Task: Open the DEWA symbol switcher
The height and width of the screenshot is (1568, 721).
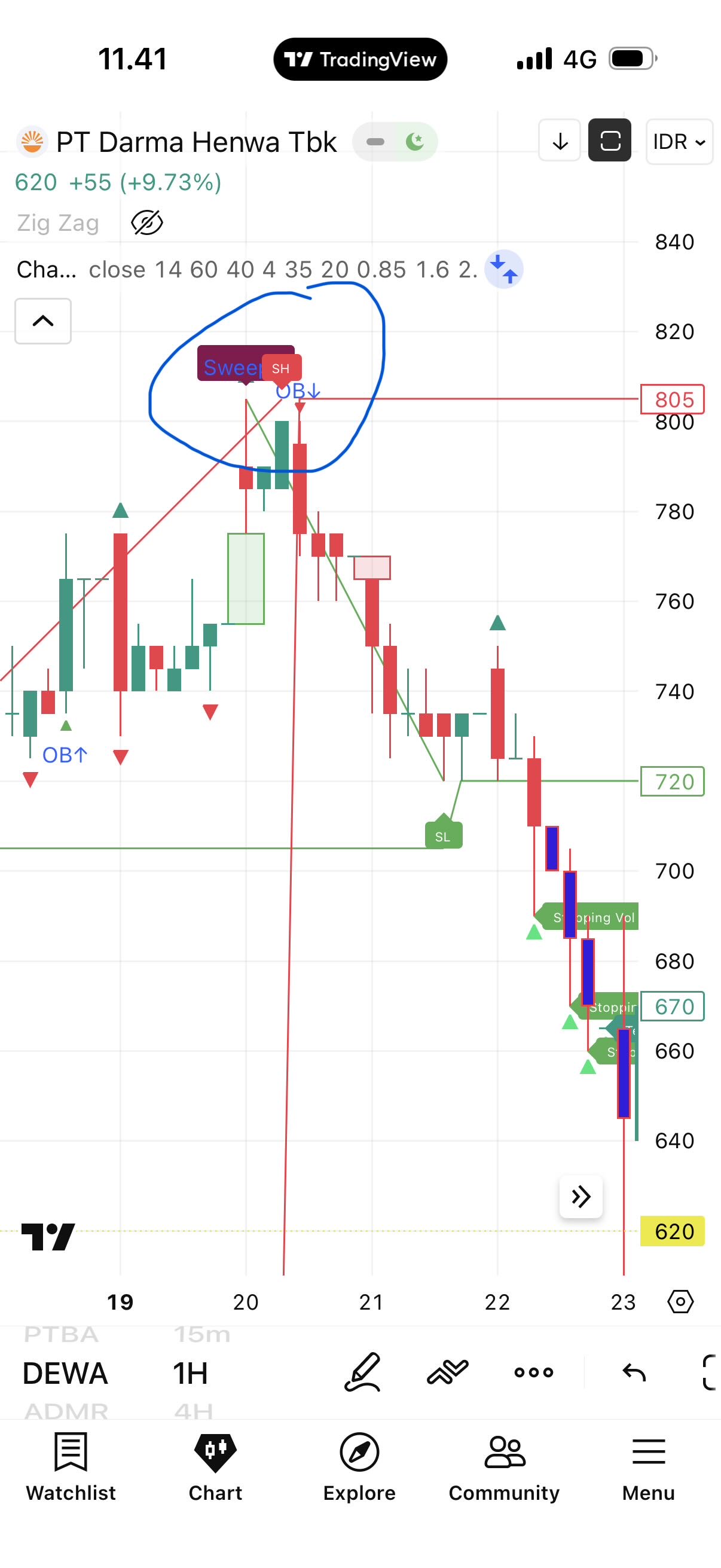Action: (x=65, y=1373)
